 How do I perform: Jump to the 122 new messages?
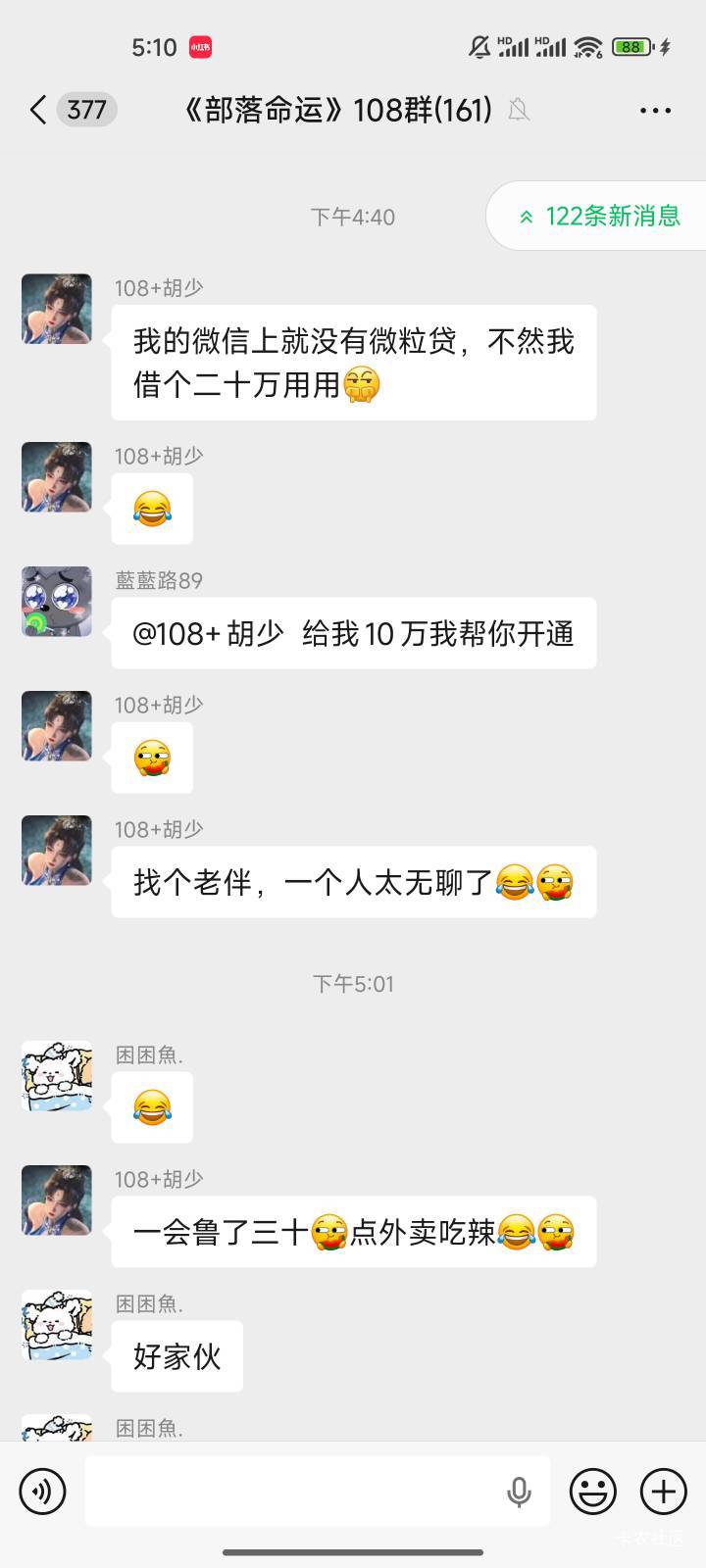tap(600, 216)
